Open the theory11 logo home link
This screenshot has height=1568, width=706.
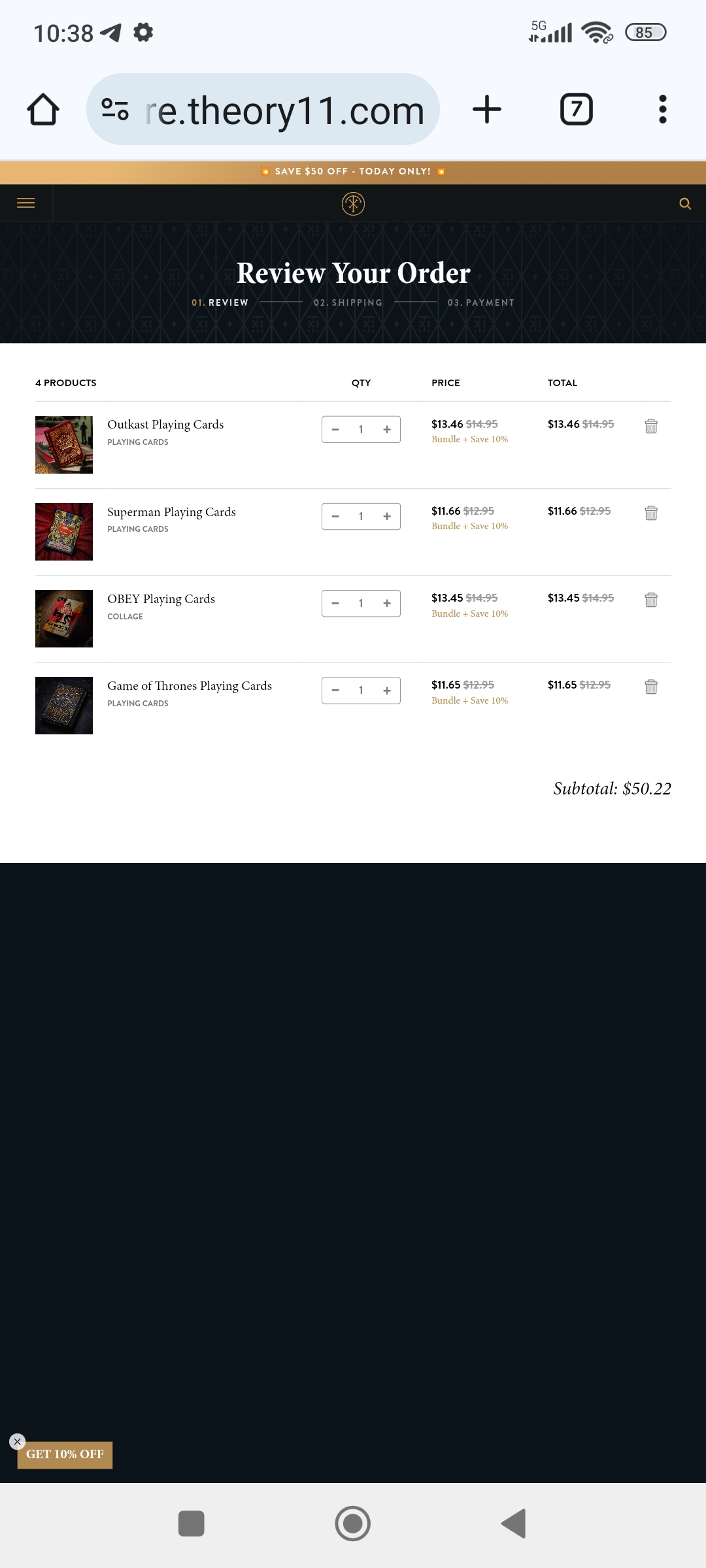point(353,204)
